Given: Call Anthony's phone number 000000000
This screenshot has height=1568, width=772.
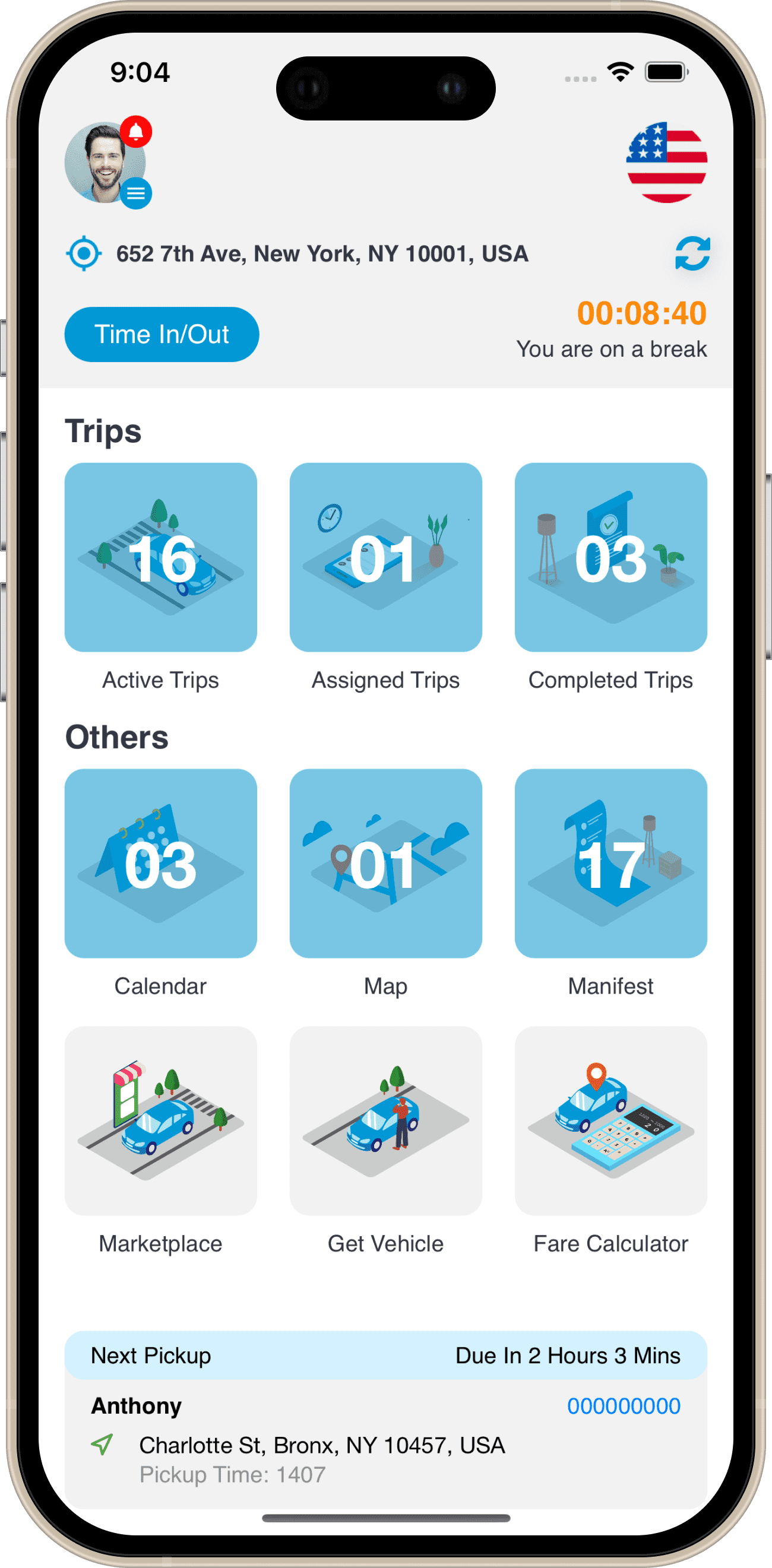Looking at the screenshot, I should coord(624,1406).
